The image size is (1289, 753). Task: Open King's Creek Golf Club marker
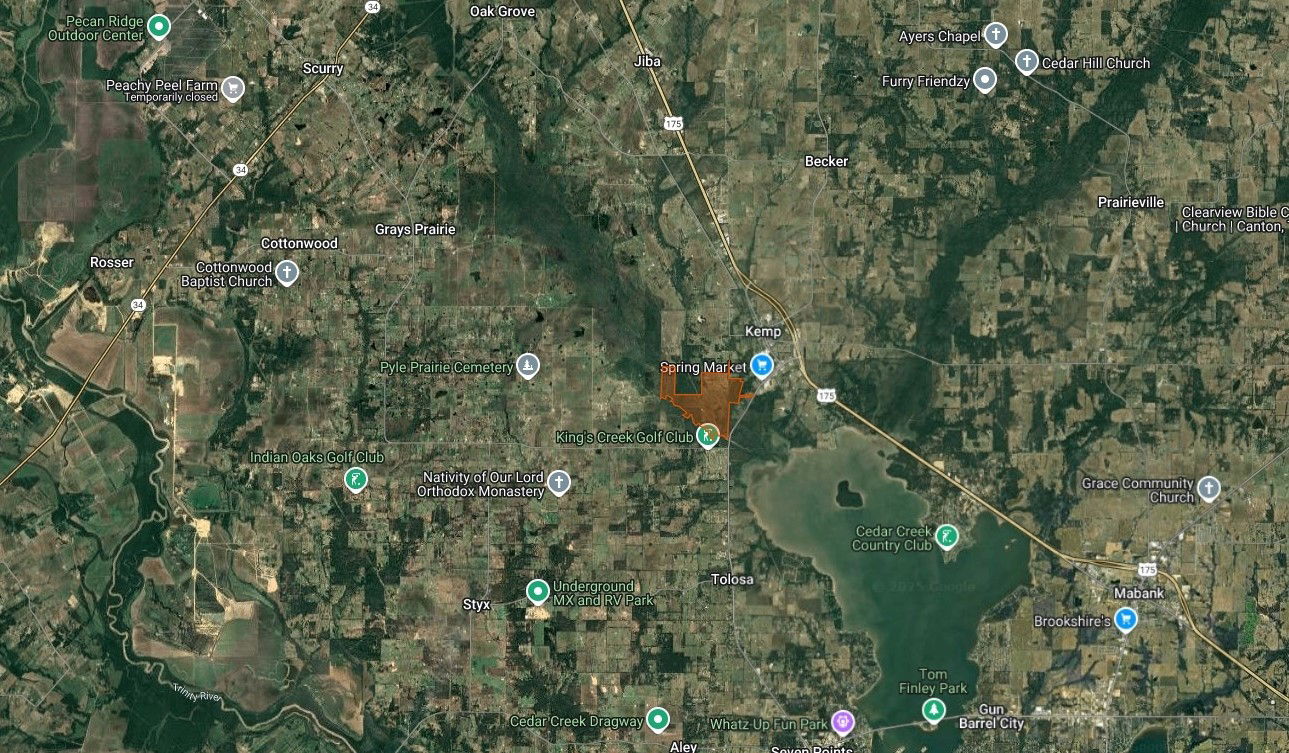pyautogui.click(x=708, y=435)
